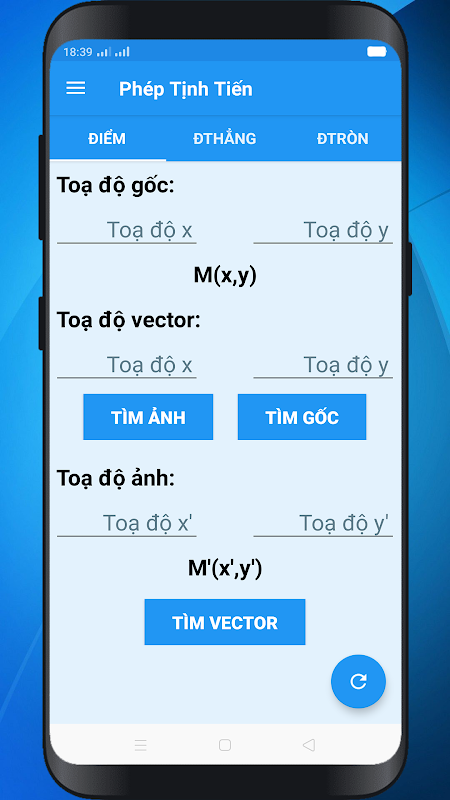This screenshot has height=800, width=450.
Task: Tap the TÌM VECTOR button
Action: [x=225, y=622]
